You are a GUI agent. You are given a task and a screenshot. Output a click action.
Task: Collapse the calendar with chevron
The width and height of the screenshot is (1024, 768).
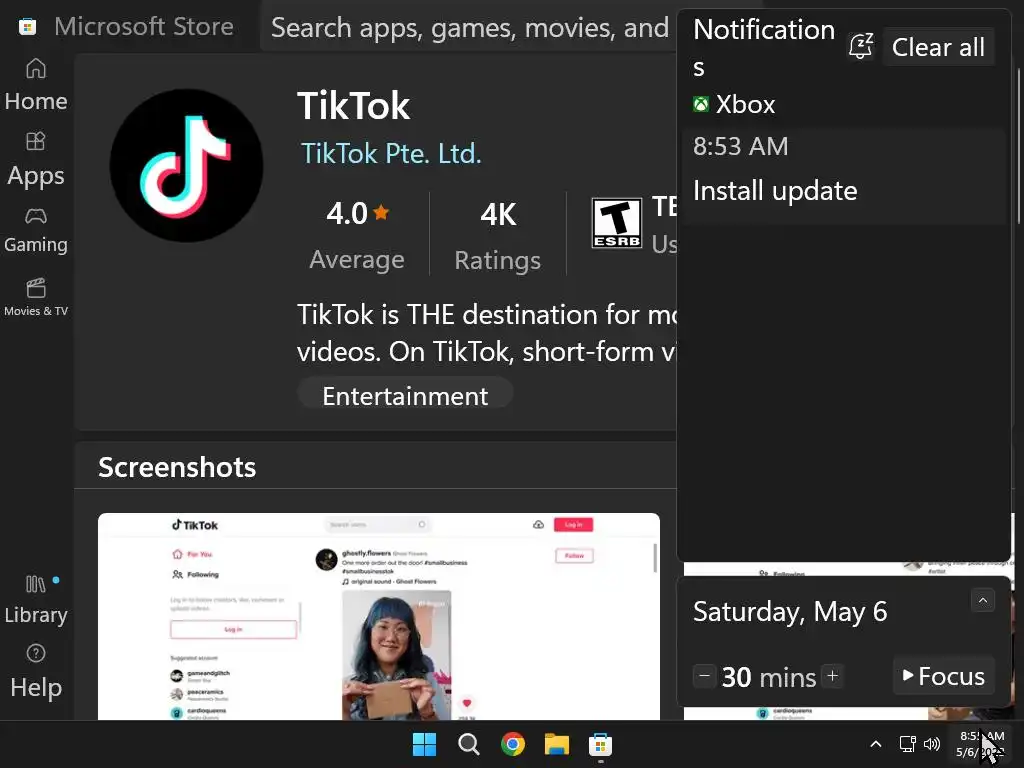tap(982, 600)
